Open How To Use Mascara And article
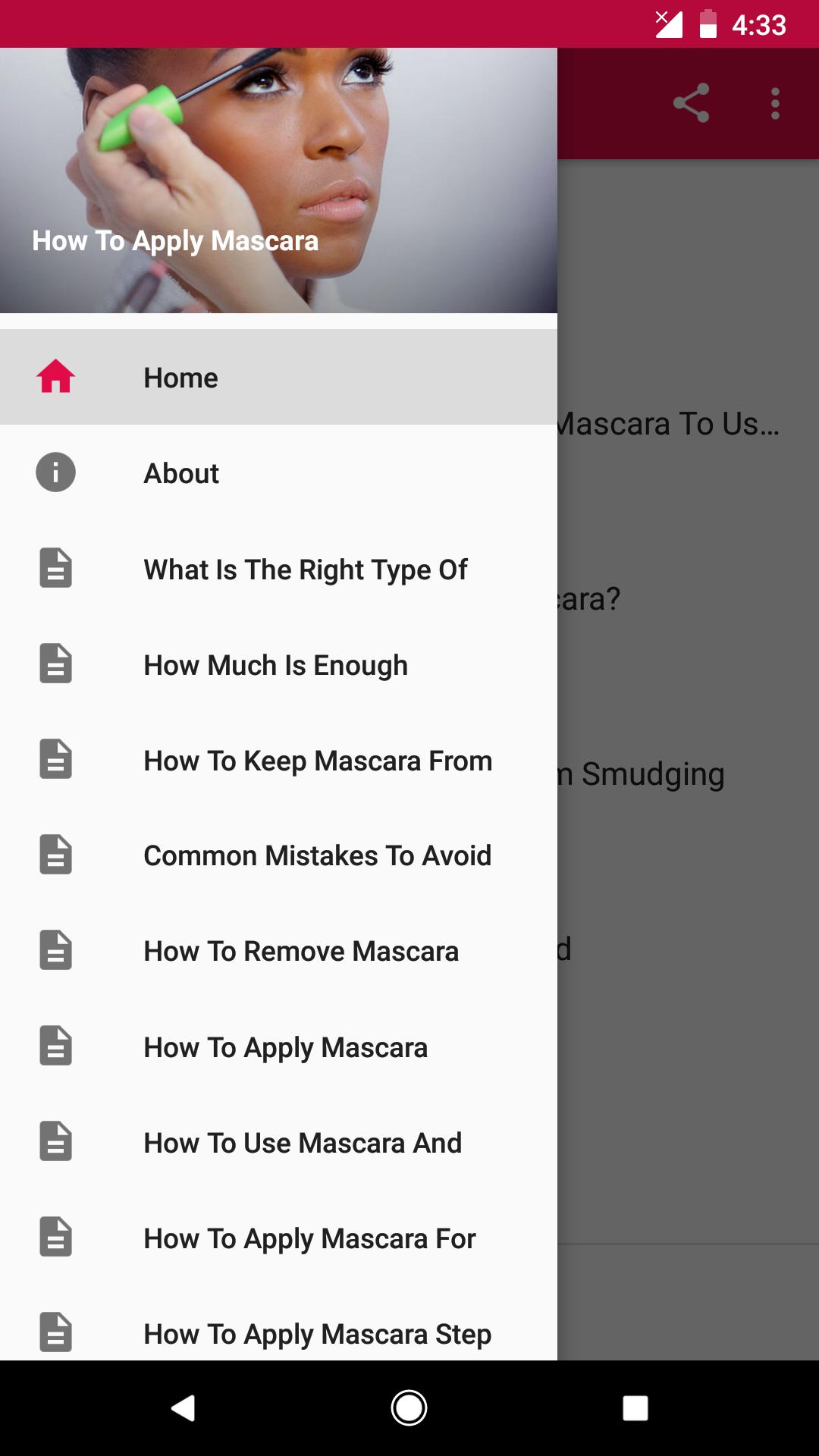 [x=303, y=1142]
